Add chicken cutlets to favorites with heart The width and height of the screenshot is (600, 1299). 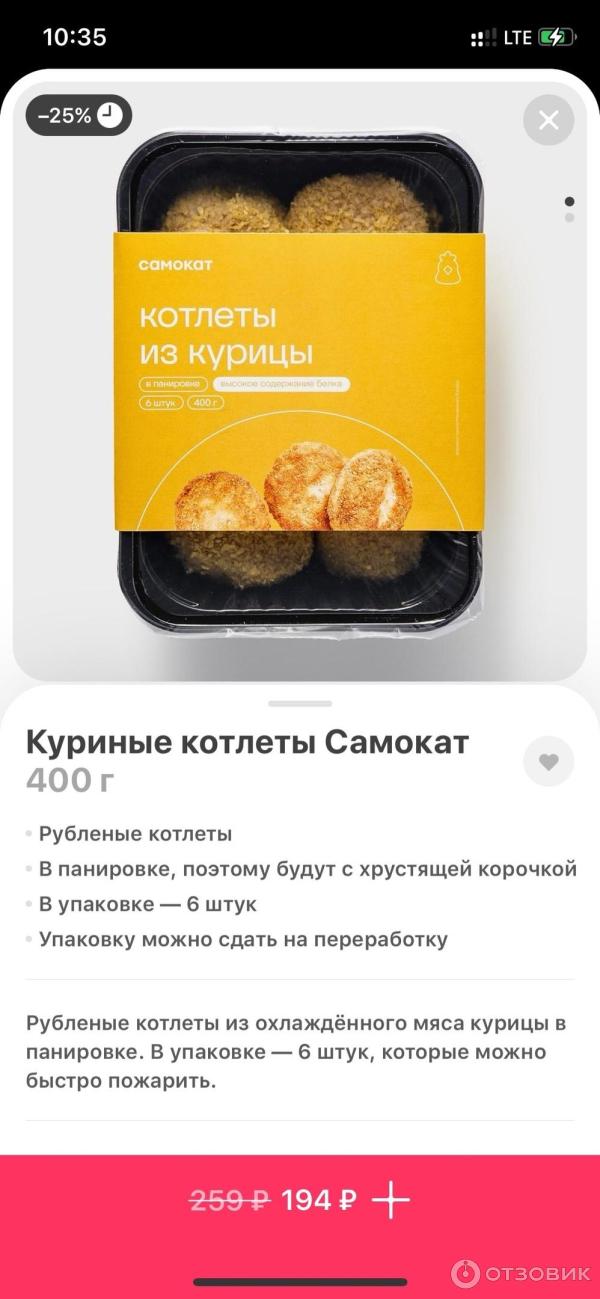click(x=548, y=762)
